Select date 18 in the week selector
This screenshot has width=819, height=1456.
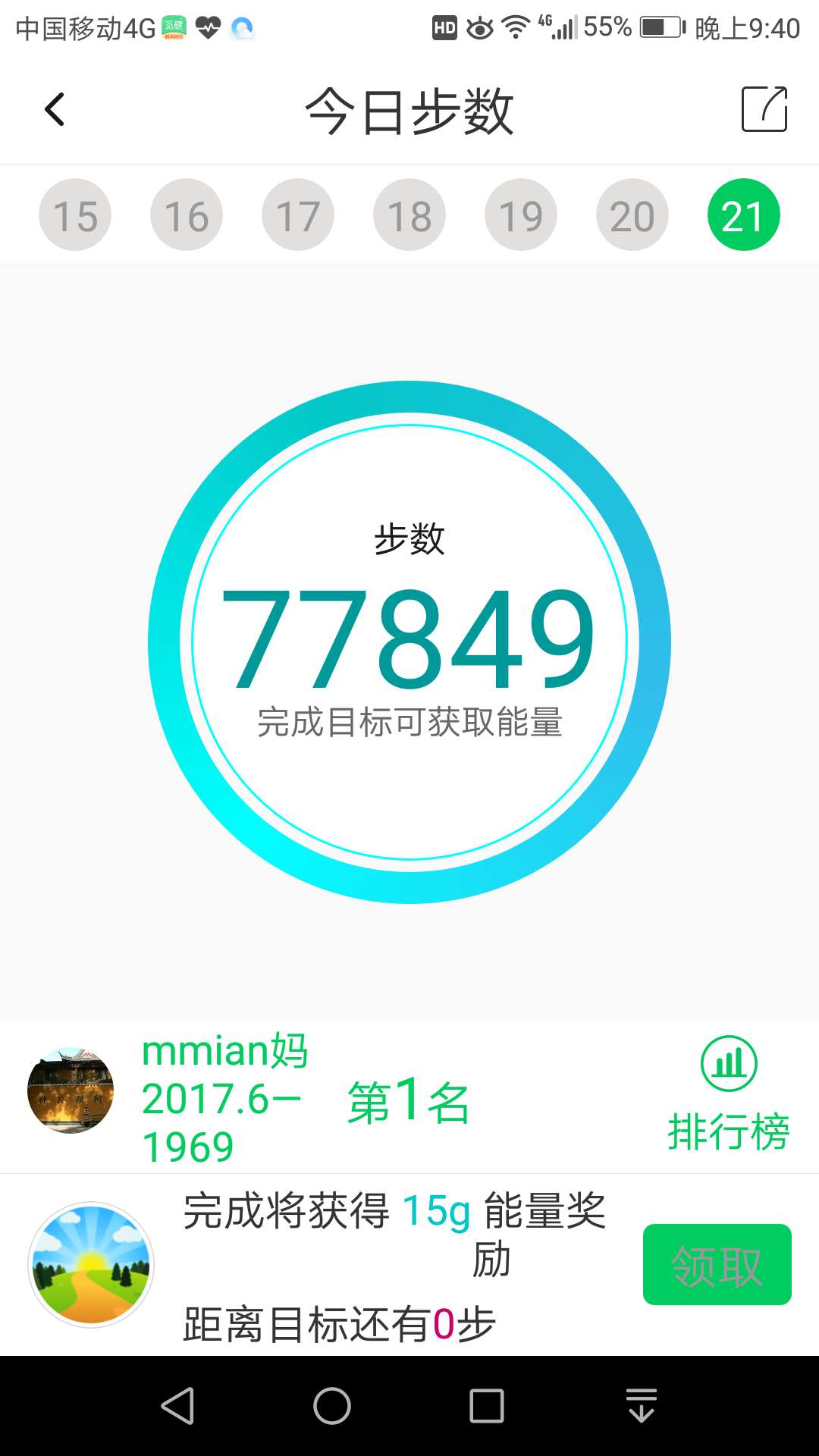409,214
